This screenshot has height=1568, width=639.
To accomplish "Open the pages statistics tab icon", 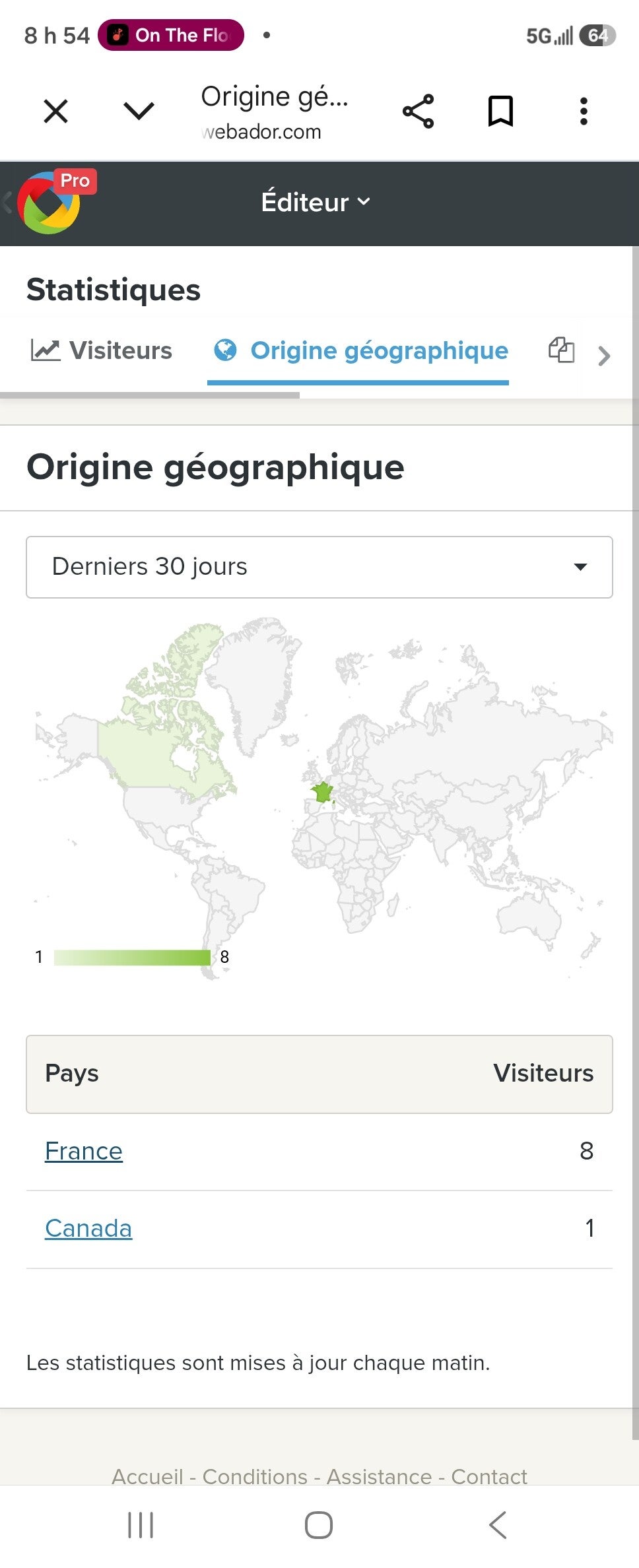I will (561, 350).
